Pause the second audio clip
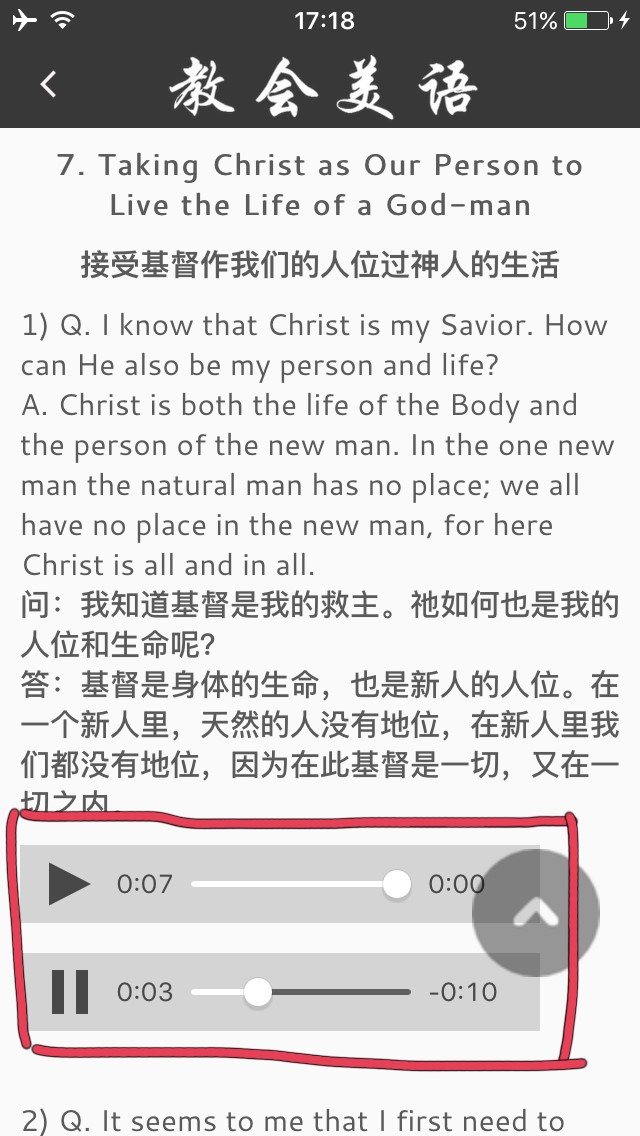Viewport: 640px width, 1136px height. (x=69, y=992)
